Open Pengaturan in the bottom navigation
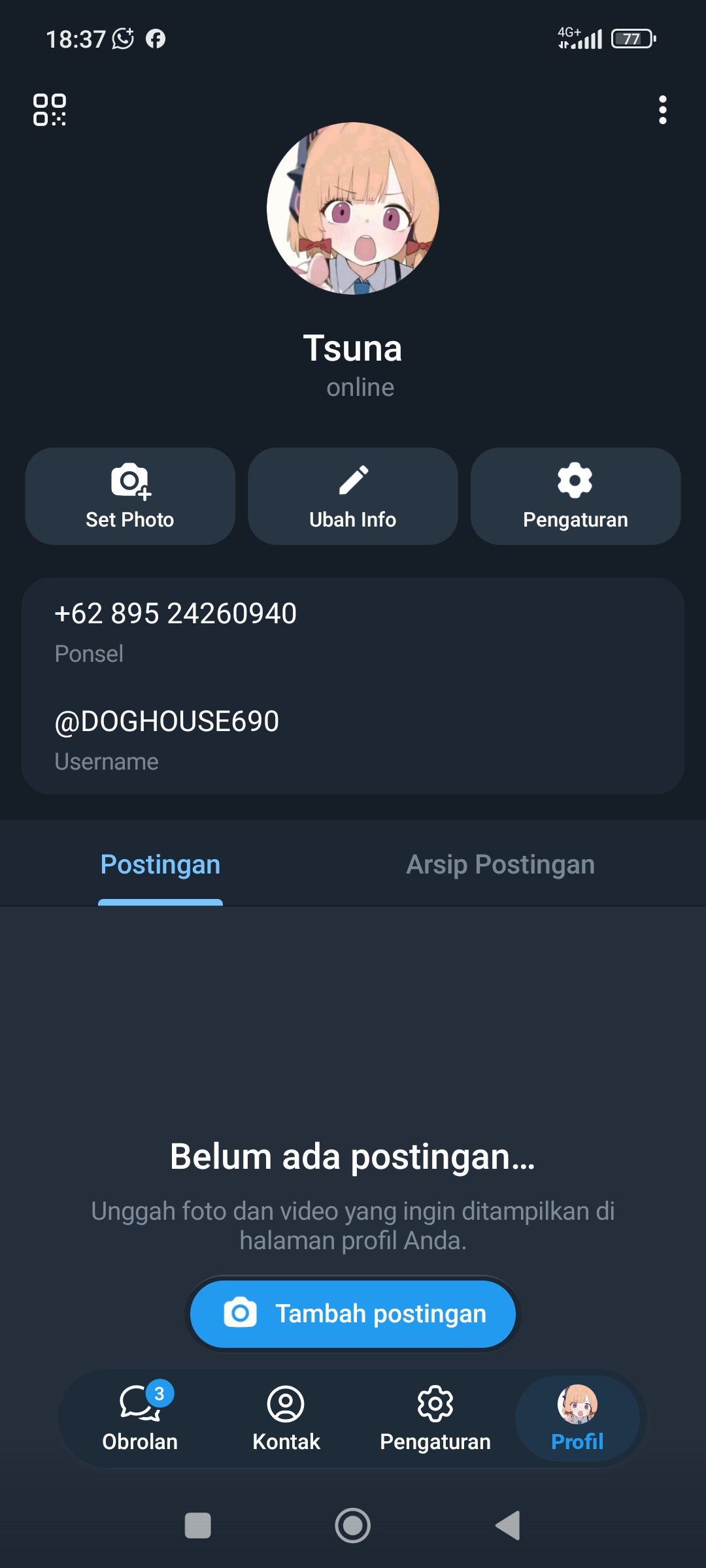The width and height of the screenshot is (706, 1568). pyautogui.click(x=435, y=1418)
